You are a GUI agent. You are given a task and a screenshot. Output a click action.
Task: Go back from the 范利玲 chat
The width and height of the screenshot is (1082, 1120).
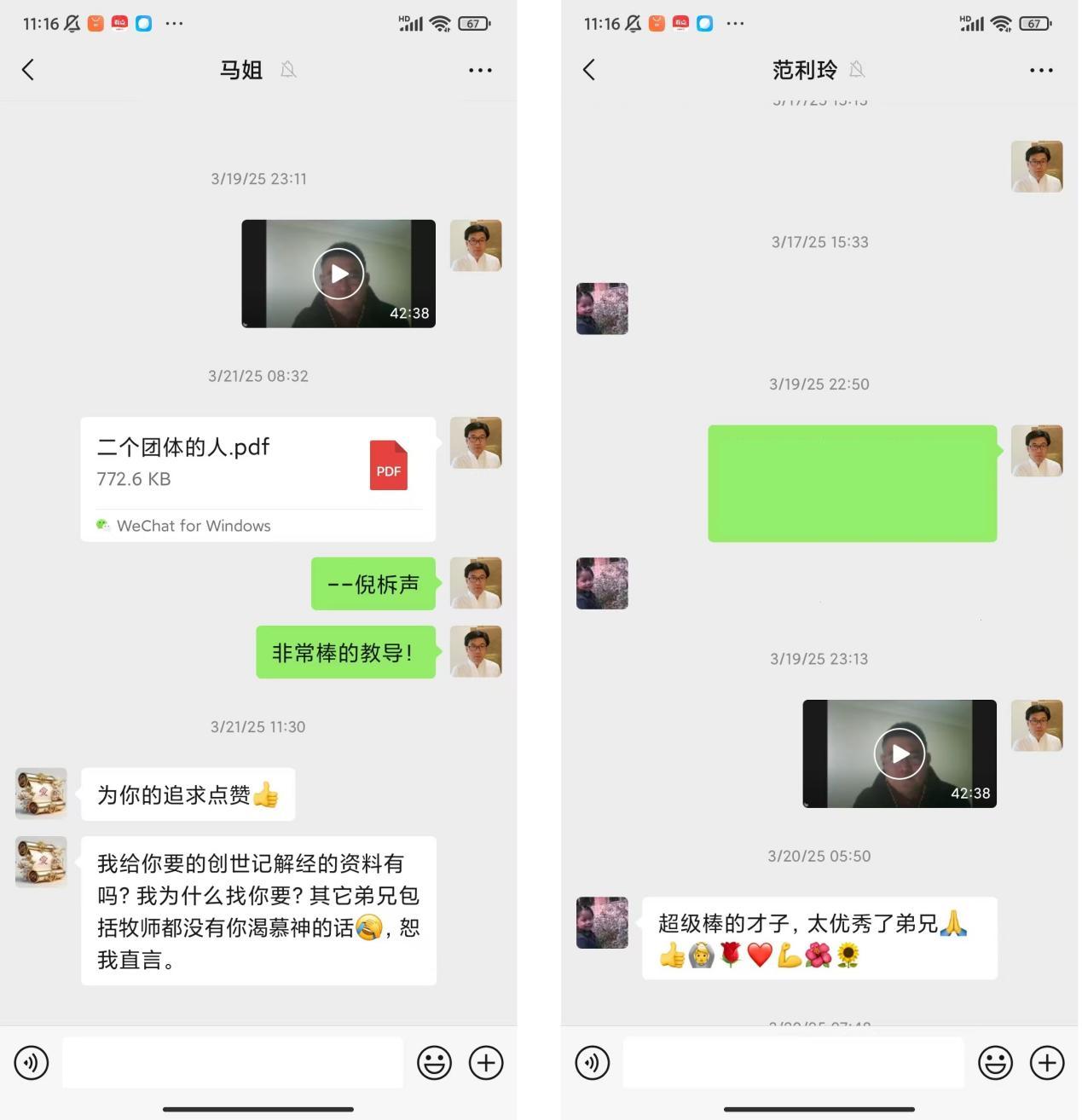click(589, 70)
